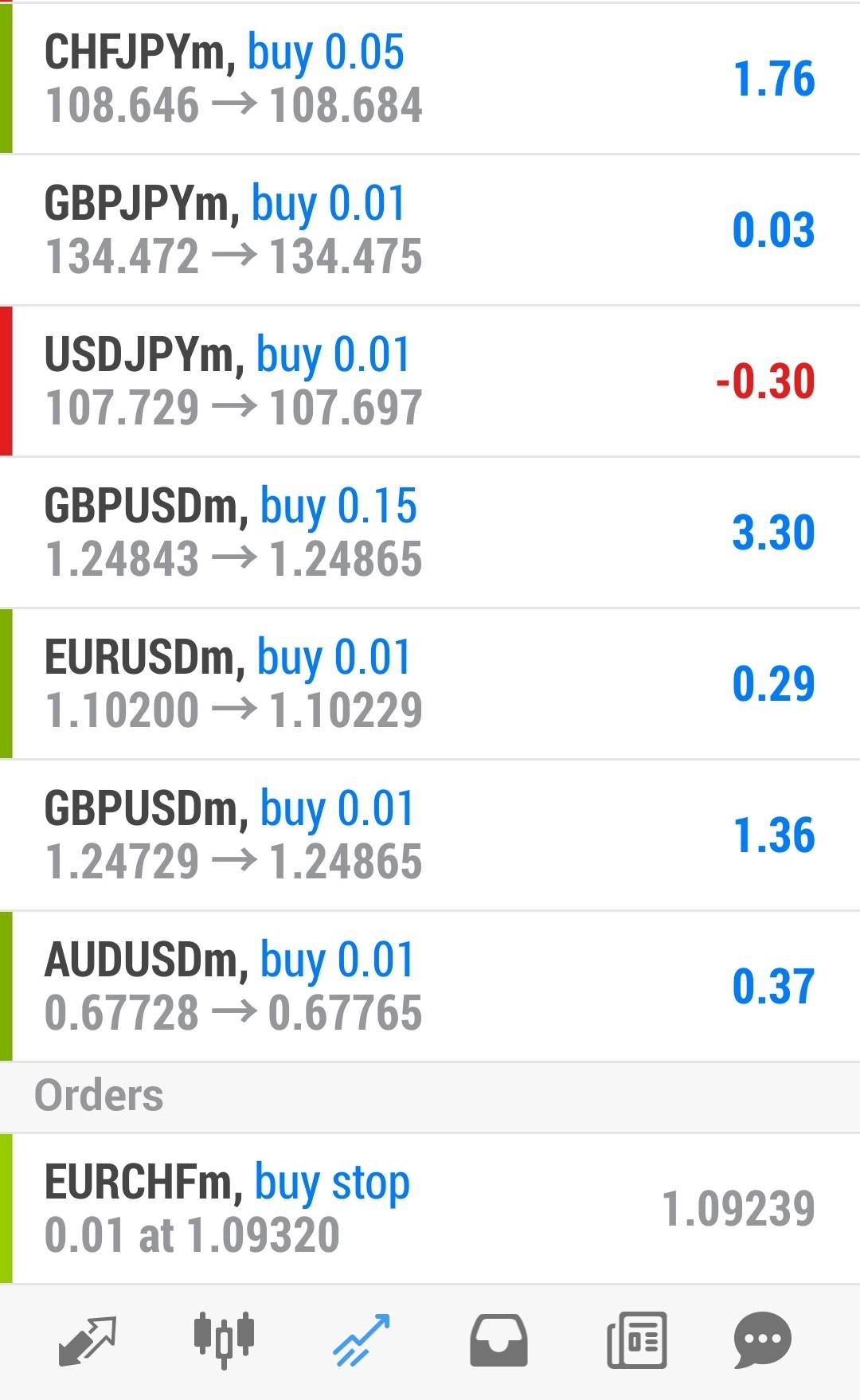Tap the EURUSDm buy 0.01 position
This screenshot has height=1400, width=860.
430,683
